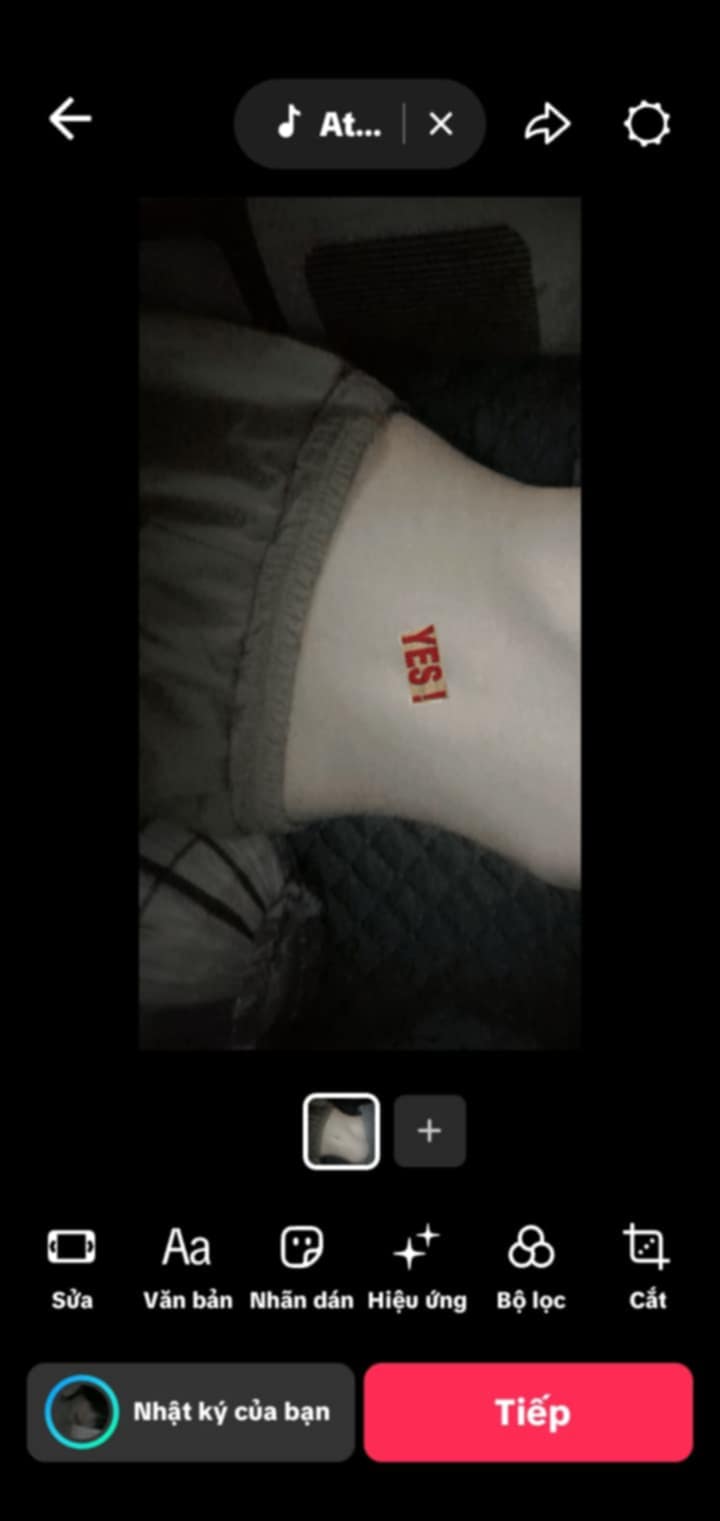Image resolution: width=720 pixels, height=1521 pixels.
Task: Open the selected music track chip
Action: [330, 124]
